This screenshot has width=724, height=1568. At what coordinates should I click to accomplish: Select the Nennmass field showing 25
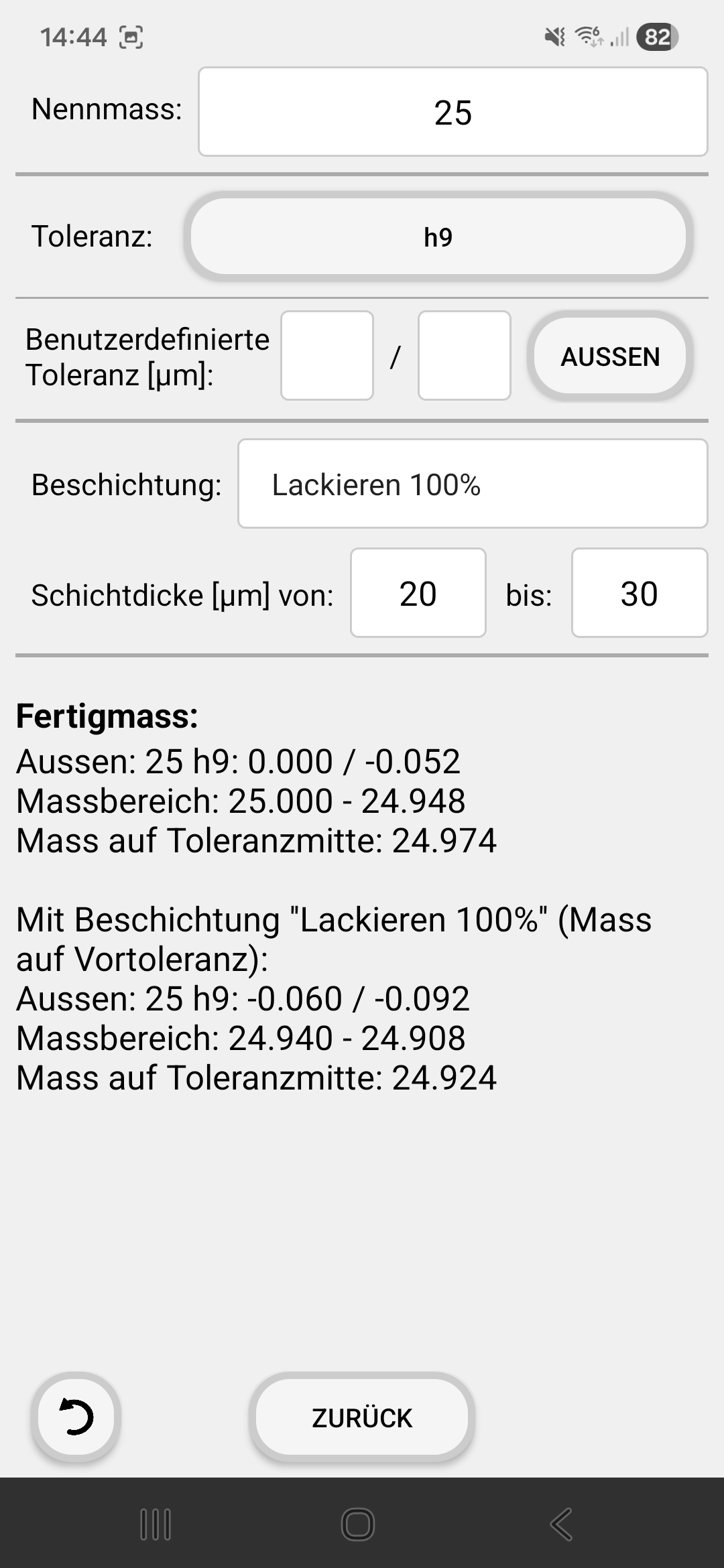pos(453,111)
